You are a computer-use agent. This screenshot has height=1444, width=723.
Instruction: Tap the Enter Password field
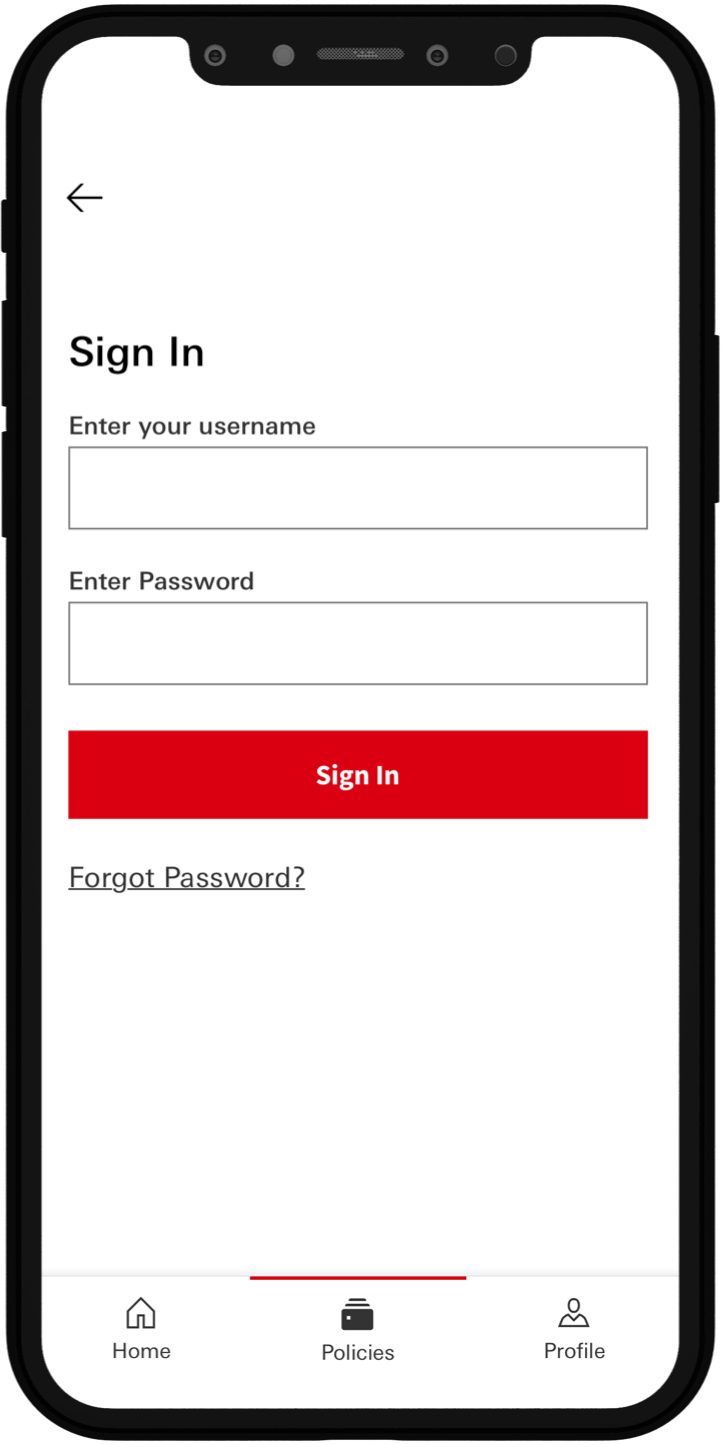tap(358, 643)
